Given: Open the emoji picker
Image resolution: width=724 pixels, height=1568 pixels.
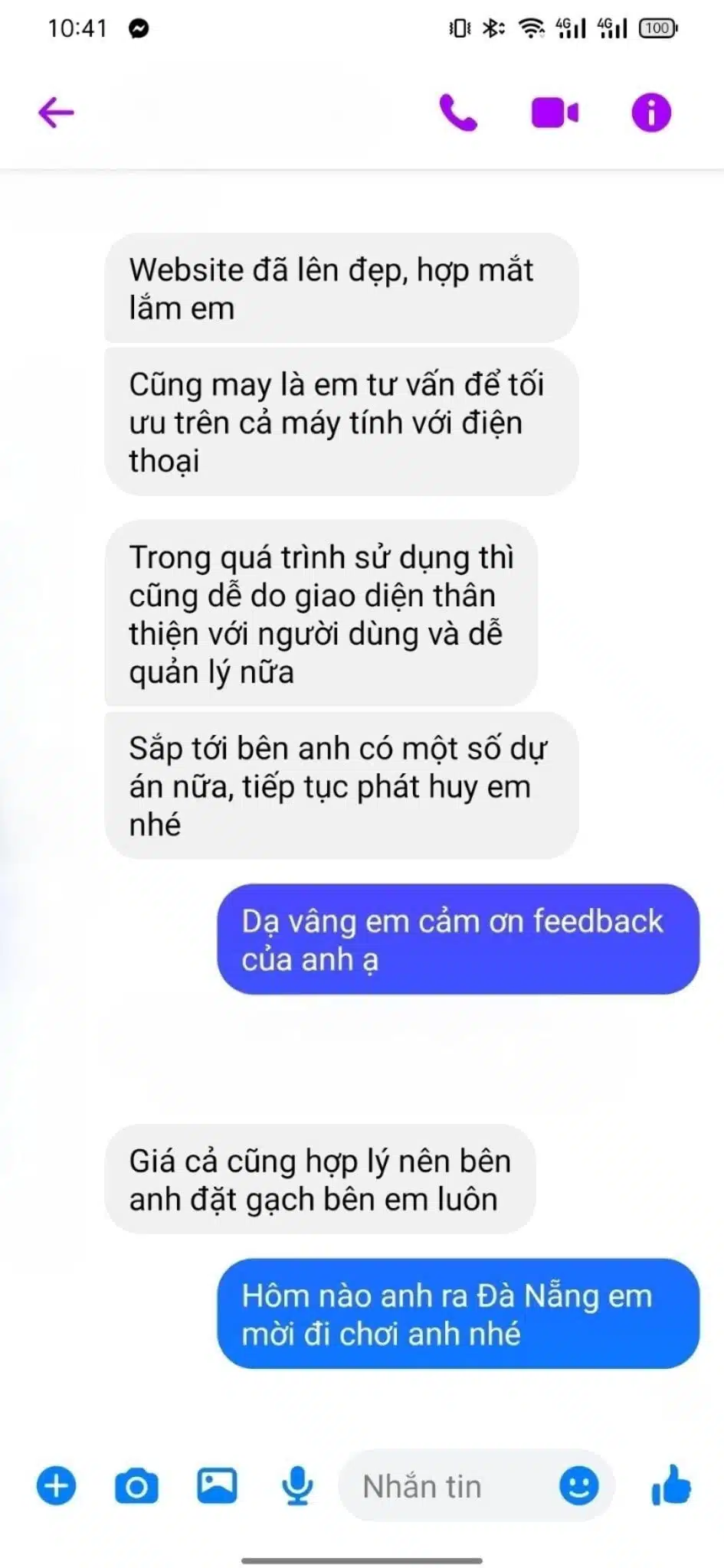Looking at the screenshot, I should point(578,1486).
